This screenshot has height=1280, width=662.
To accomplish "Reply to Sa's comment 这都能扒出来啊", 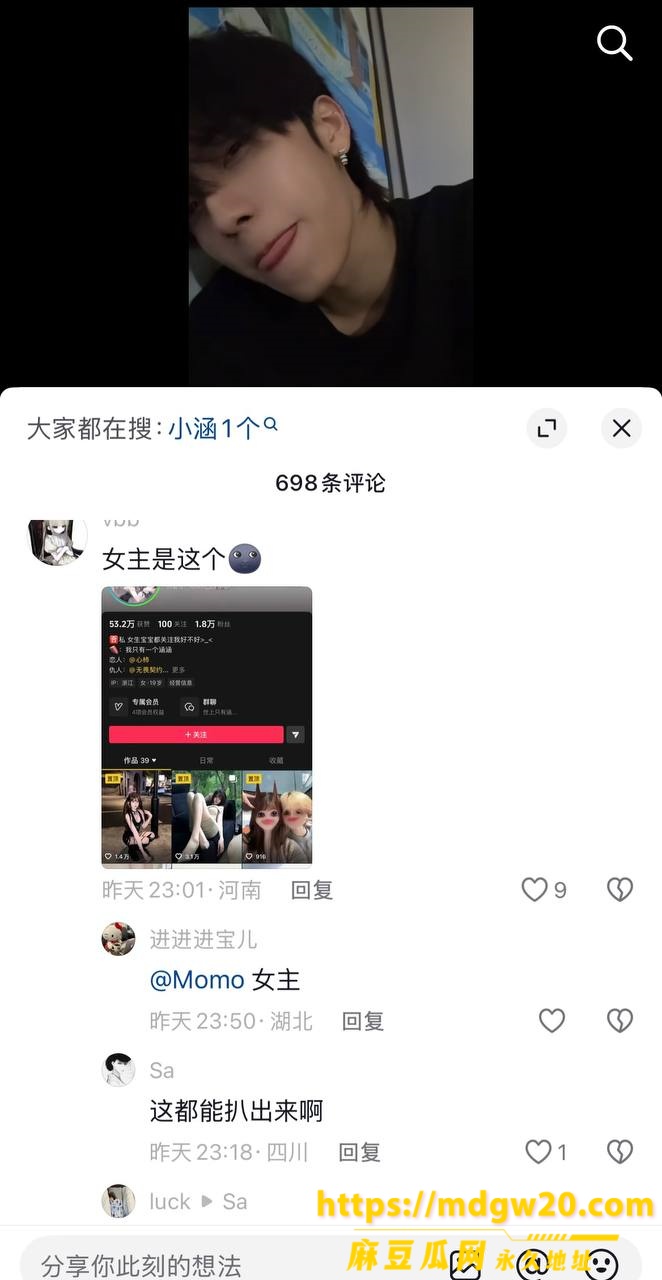I will pyautogui.click(x=360, y=1152).
